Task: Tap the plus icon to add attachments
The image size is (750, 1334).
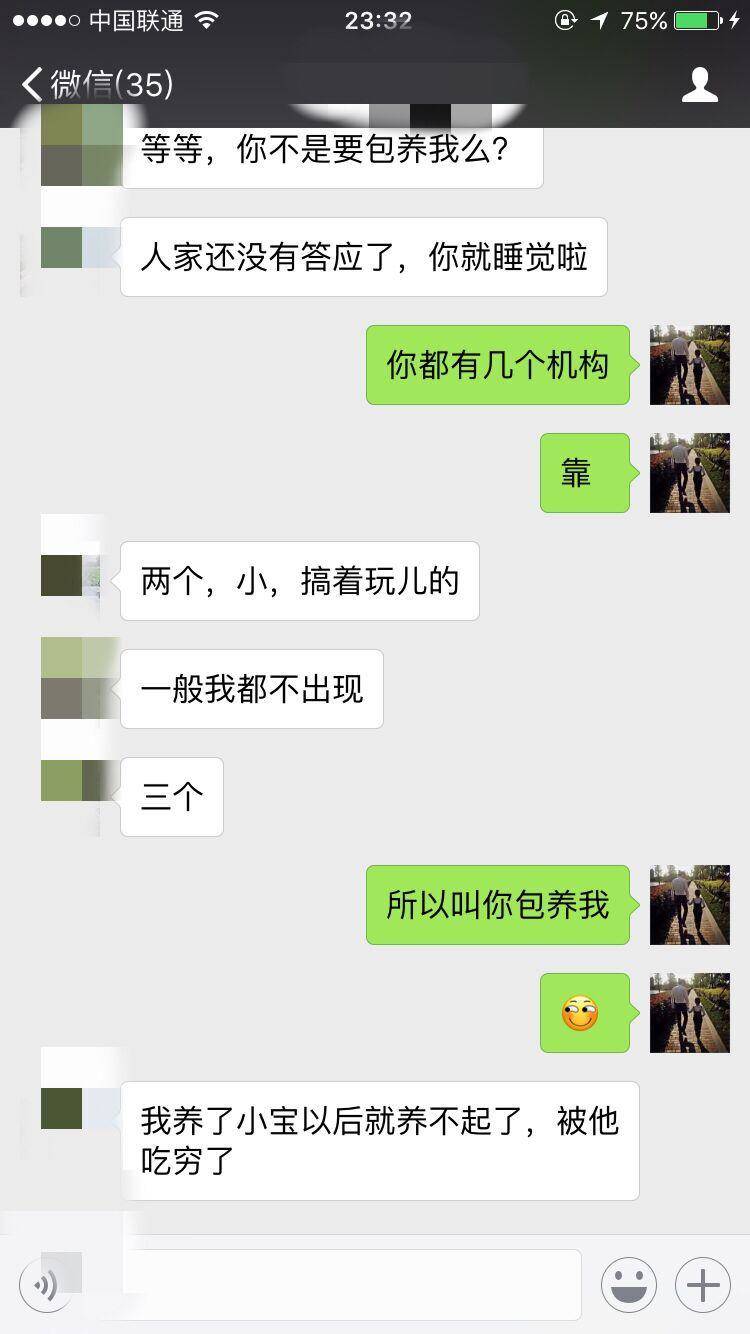Action: (x=703, y=1284)
